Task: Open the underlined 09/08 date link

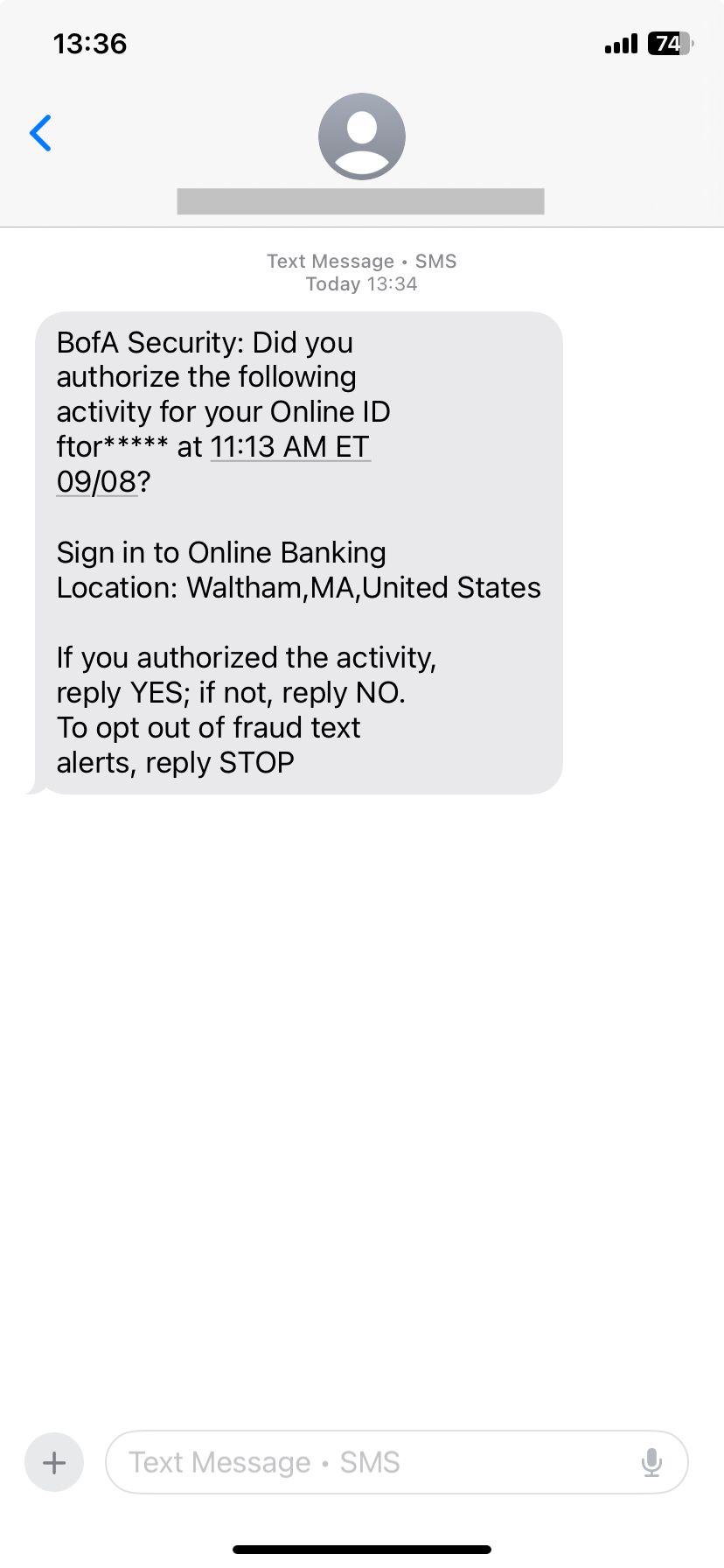Action: [96, 481]
